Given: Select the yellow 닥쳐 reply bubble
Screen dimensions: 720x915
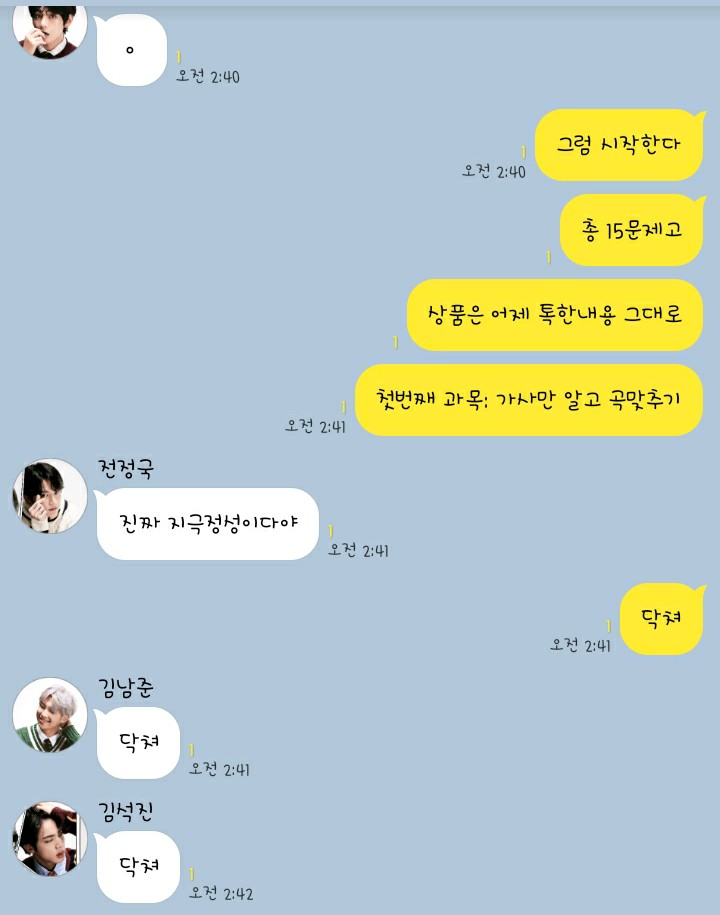Looking at the screenshot, I should coord(662,618).
